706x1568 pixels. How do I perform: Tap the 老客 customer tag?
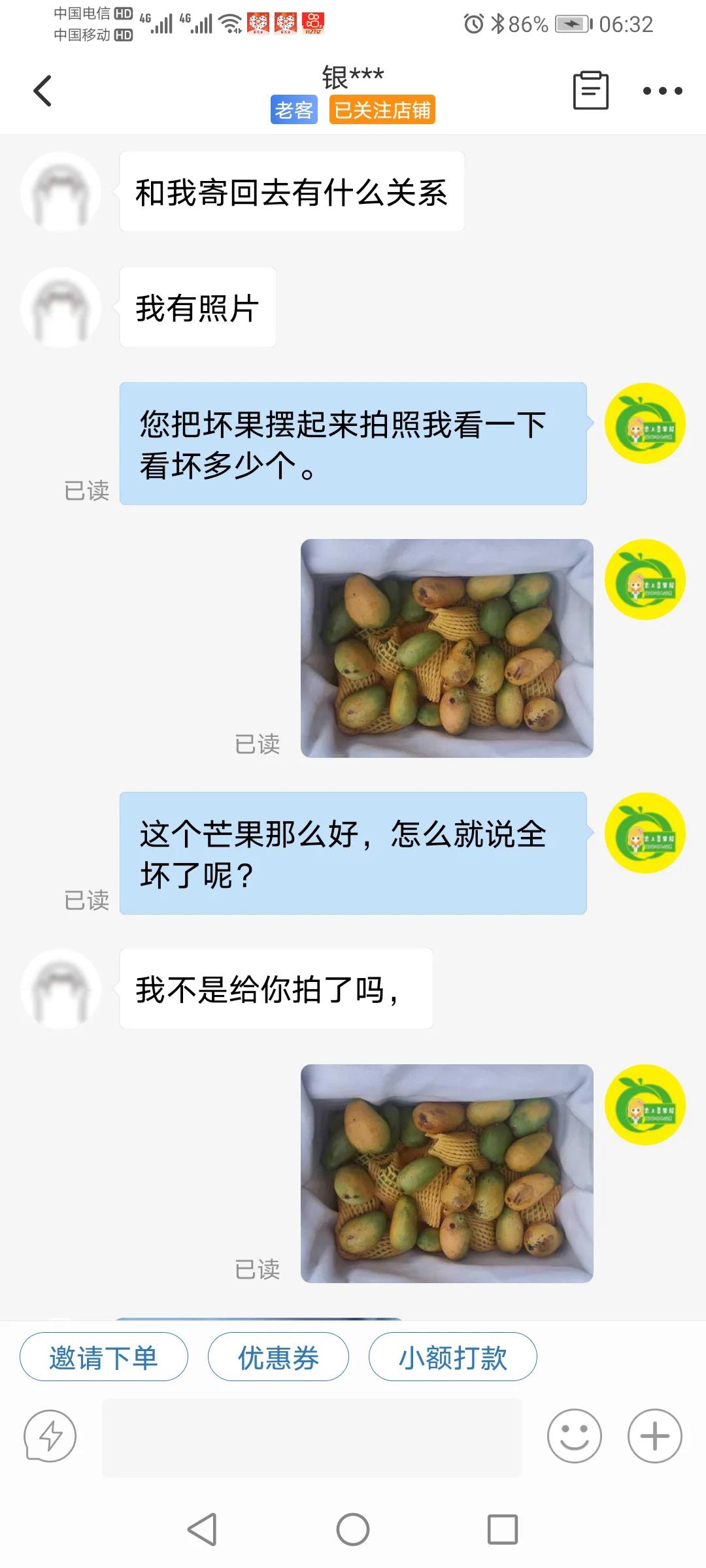click(x=294, y=110)
